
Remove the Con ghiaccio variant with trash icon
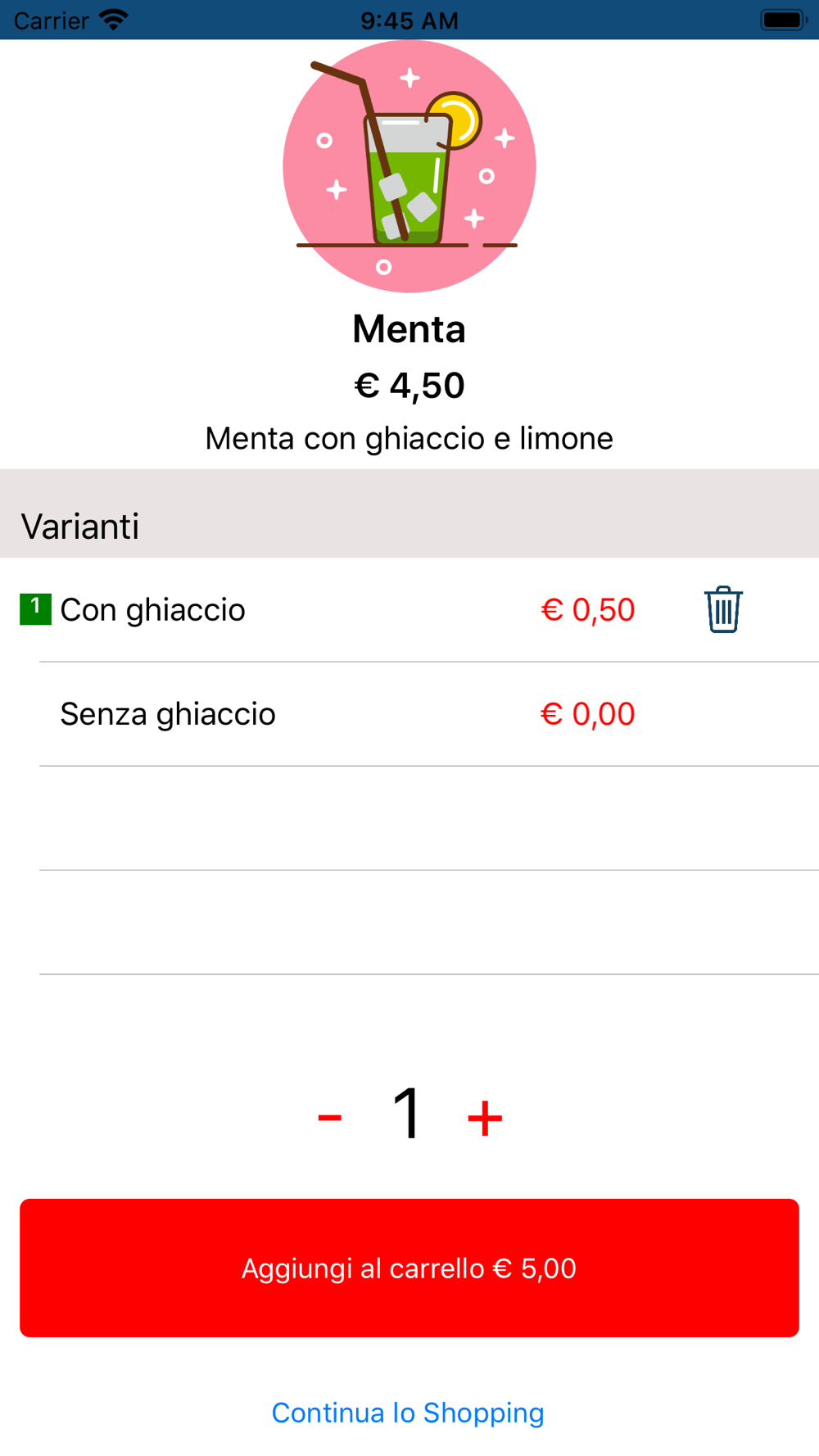pos(723,609)
